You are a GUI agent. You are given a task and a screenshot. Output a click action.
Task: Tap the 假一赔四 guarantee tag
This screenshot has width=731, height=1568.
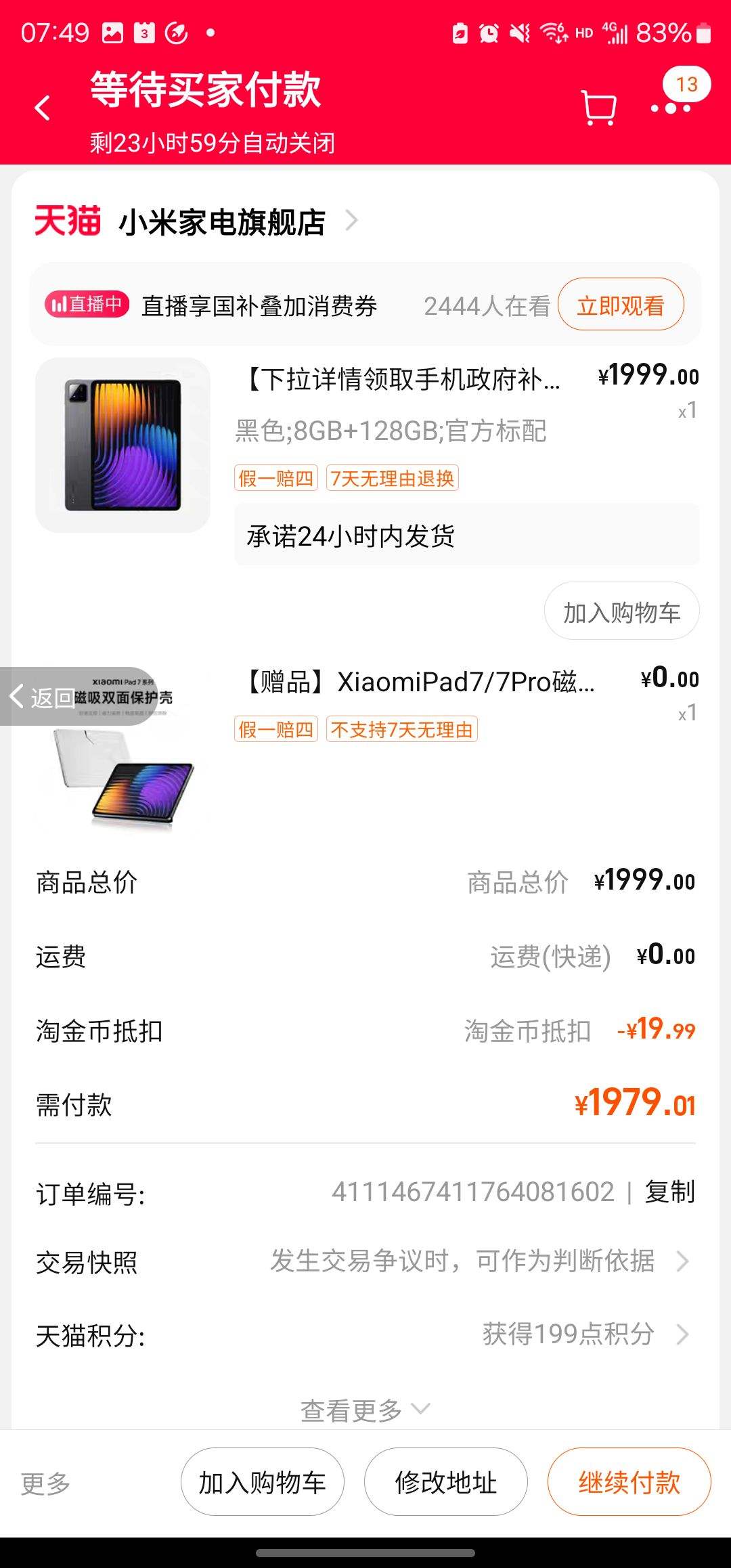point(275,479)
